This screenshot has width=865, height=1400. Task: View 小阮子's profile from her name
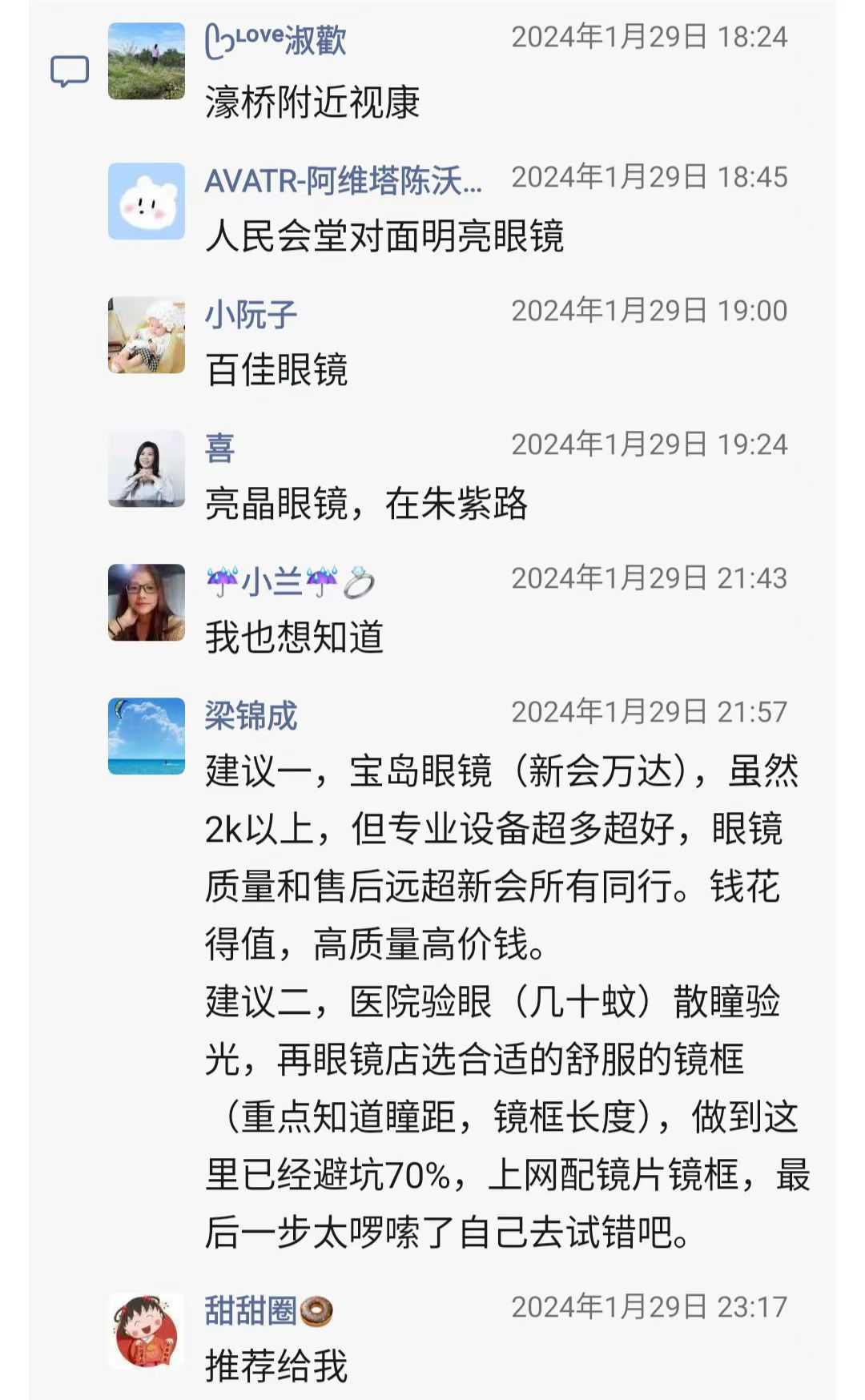[x=251, y=314]
